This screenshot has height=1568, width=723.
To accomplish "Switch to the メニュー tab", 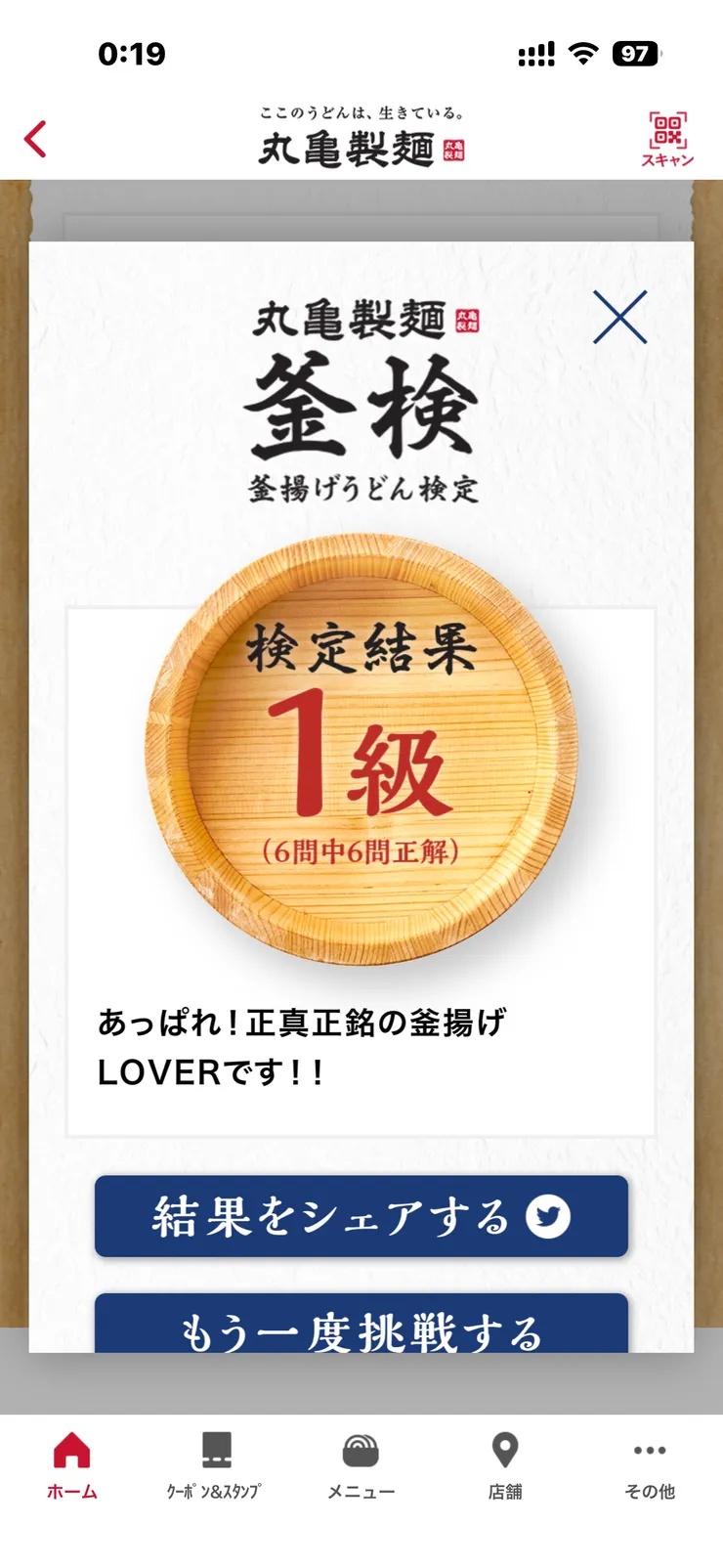I will tap(361, 1464).
